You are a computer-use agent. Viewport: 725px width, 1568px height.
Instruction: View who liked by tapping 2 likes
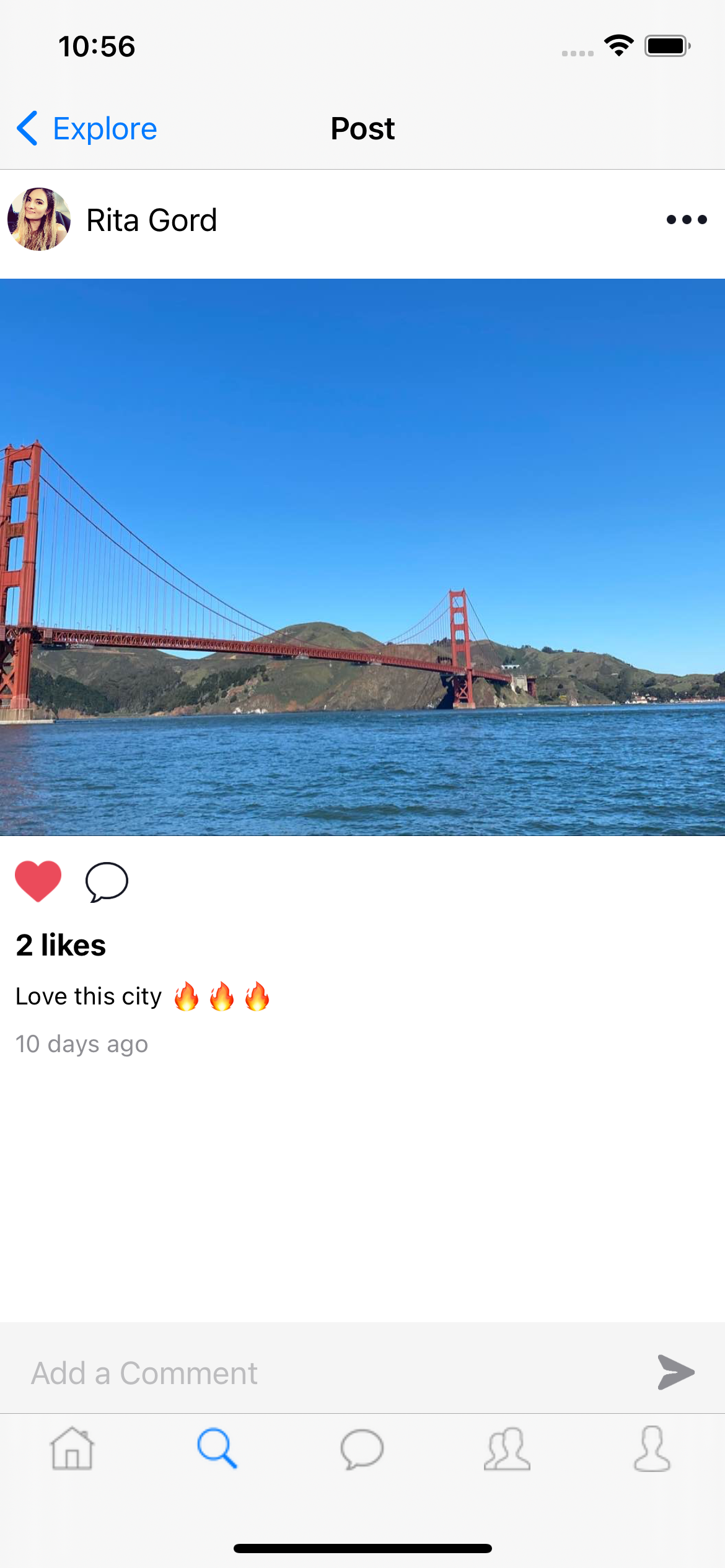point(61,945)
